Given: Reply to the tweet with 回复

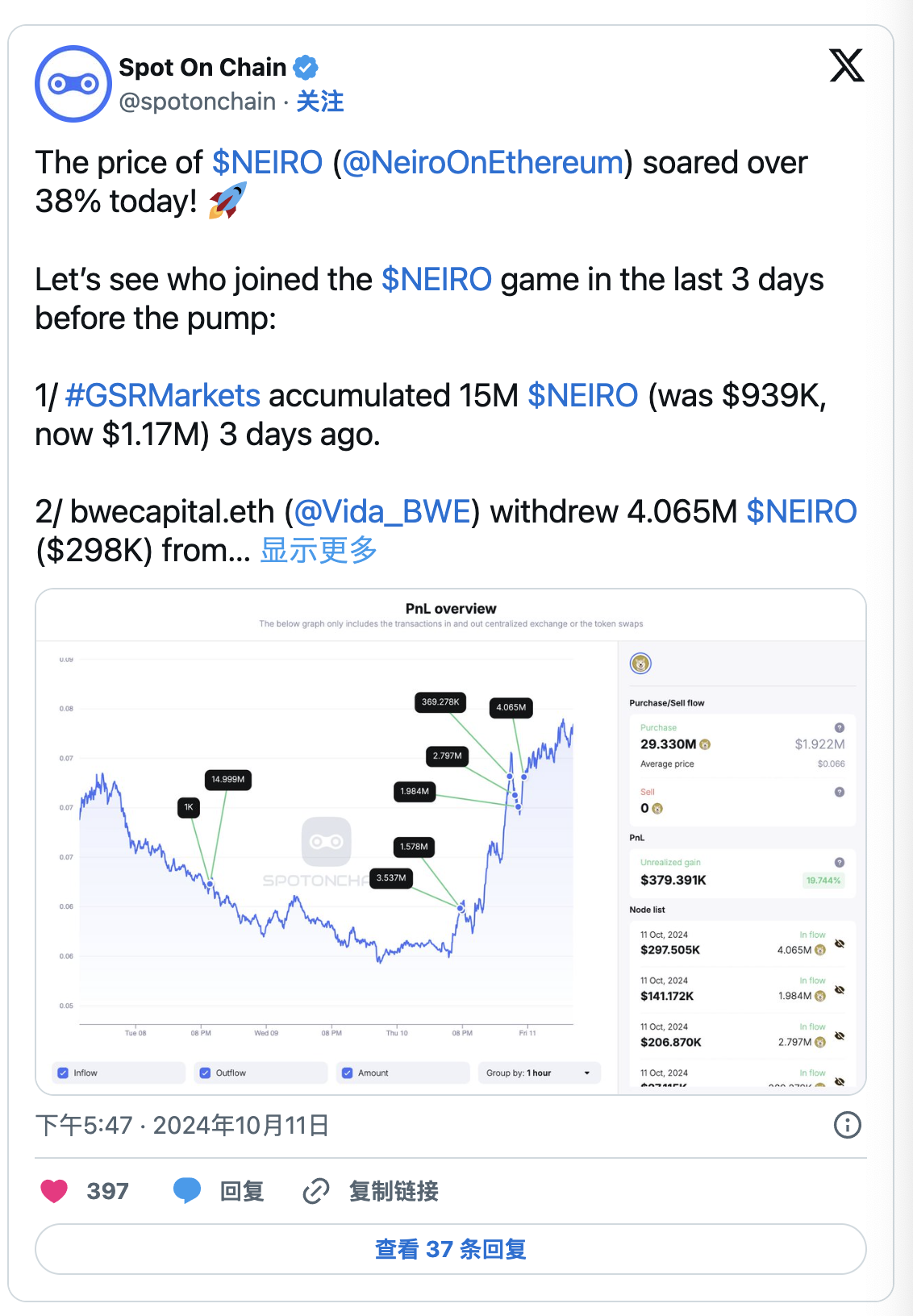Looking at the screenshot, I should click(219, 1191).
